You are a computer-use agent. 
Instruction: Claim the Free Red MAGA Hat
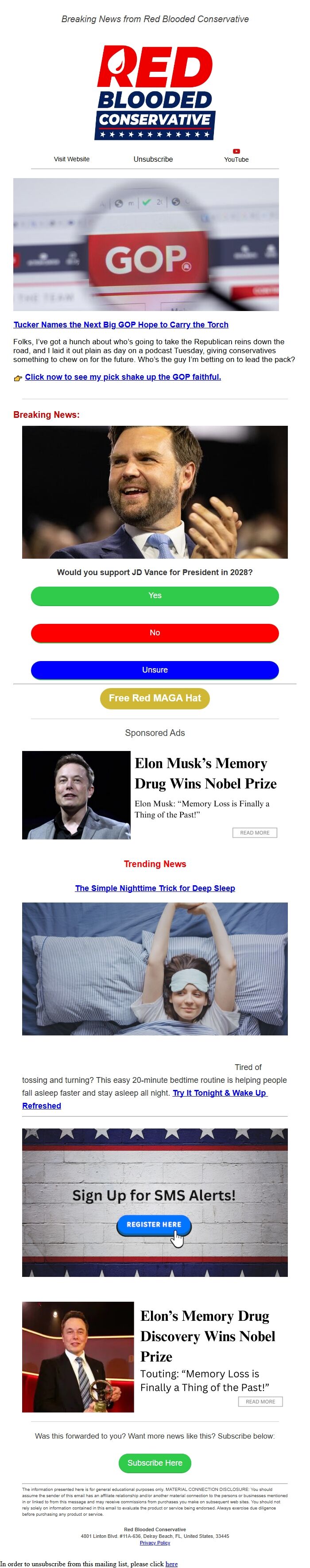pos(155,697)
